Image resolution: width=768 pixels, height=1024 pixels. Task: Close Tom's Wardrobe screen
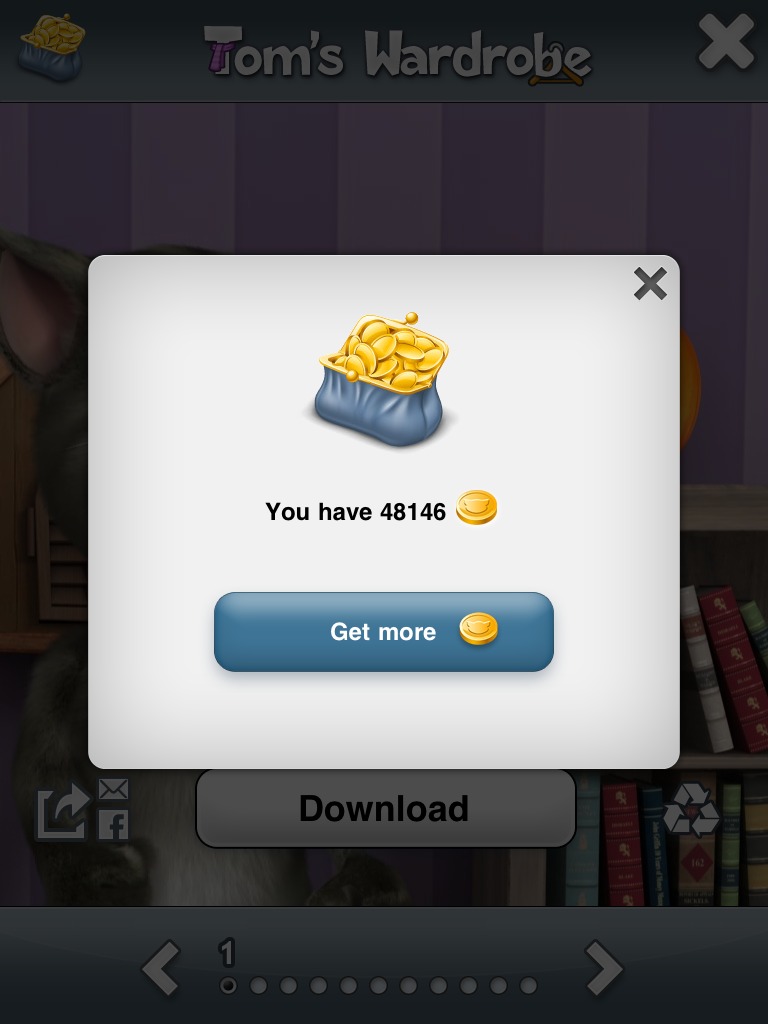(x=725, y=42)
